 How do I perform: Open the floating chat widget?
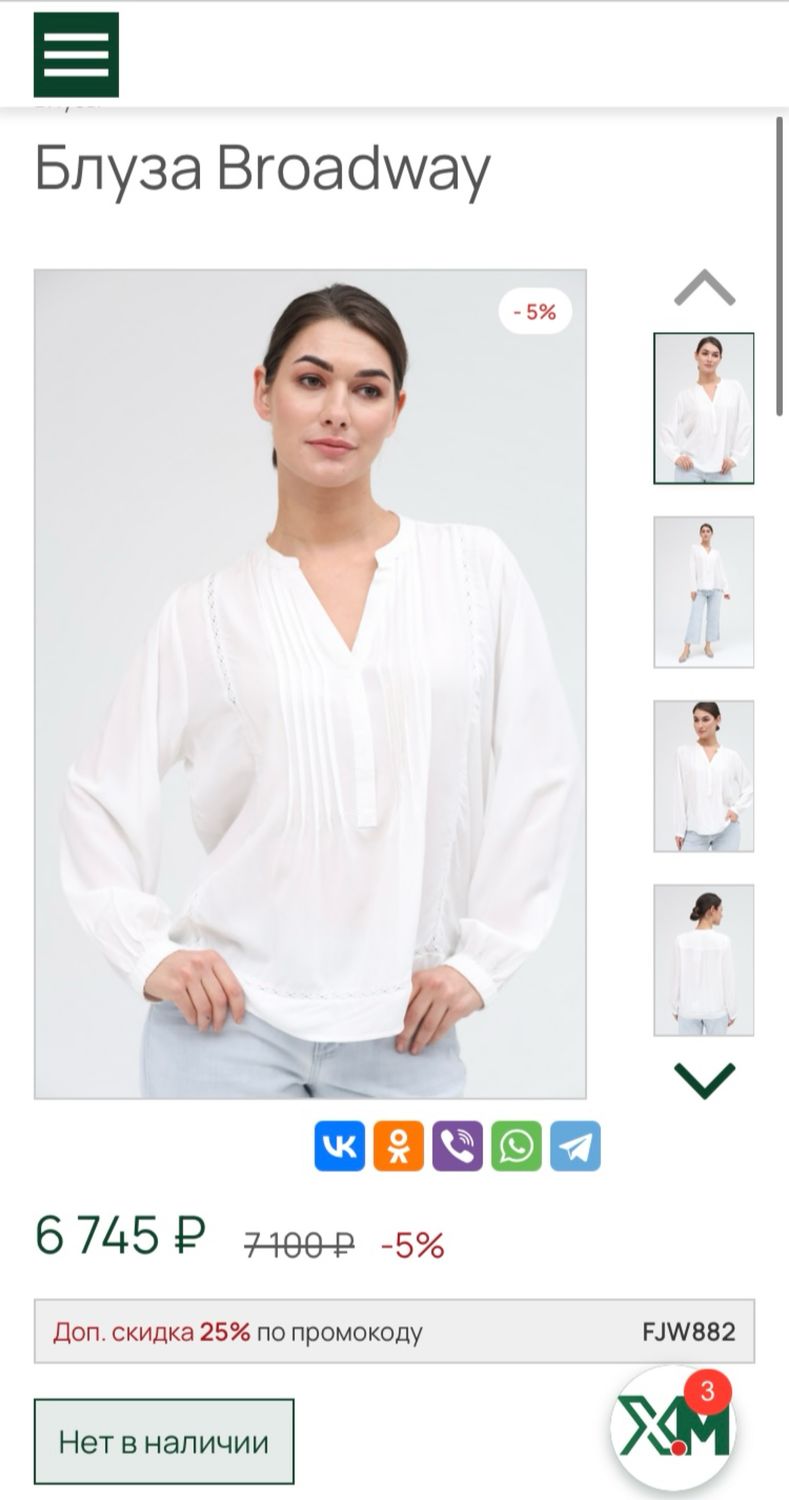[x=672, y=1429]
